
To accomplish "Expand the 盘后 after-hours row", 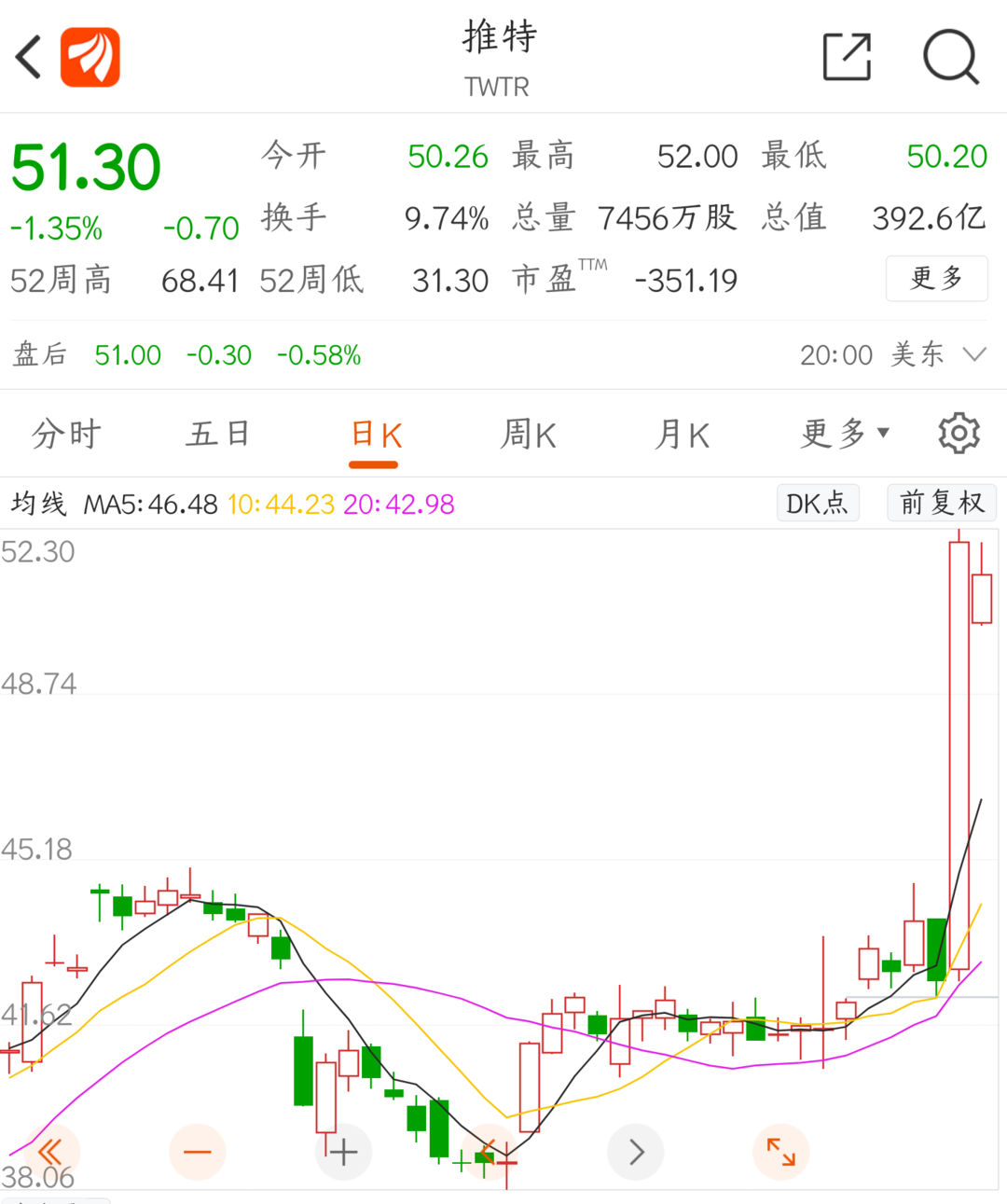I will [974, 355].
